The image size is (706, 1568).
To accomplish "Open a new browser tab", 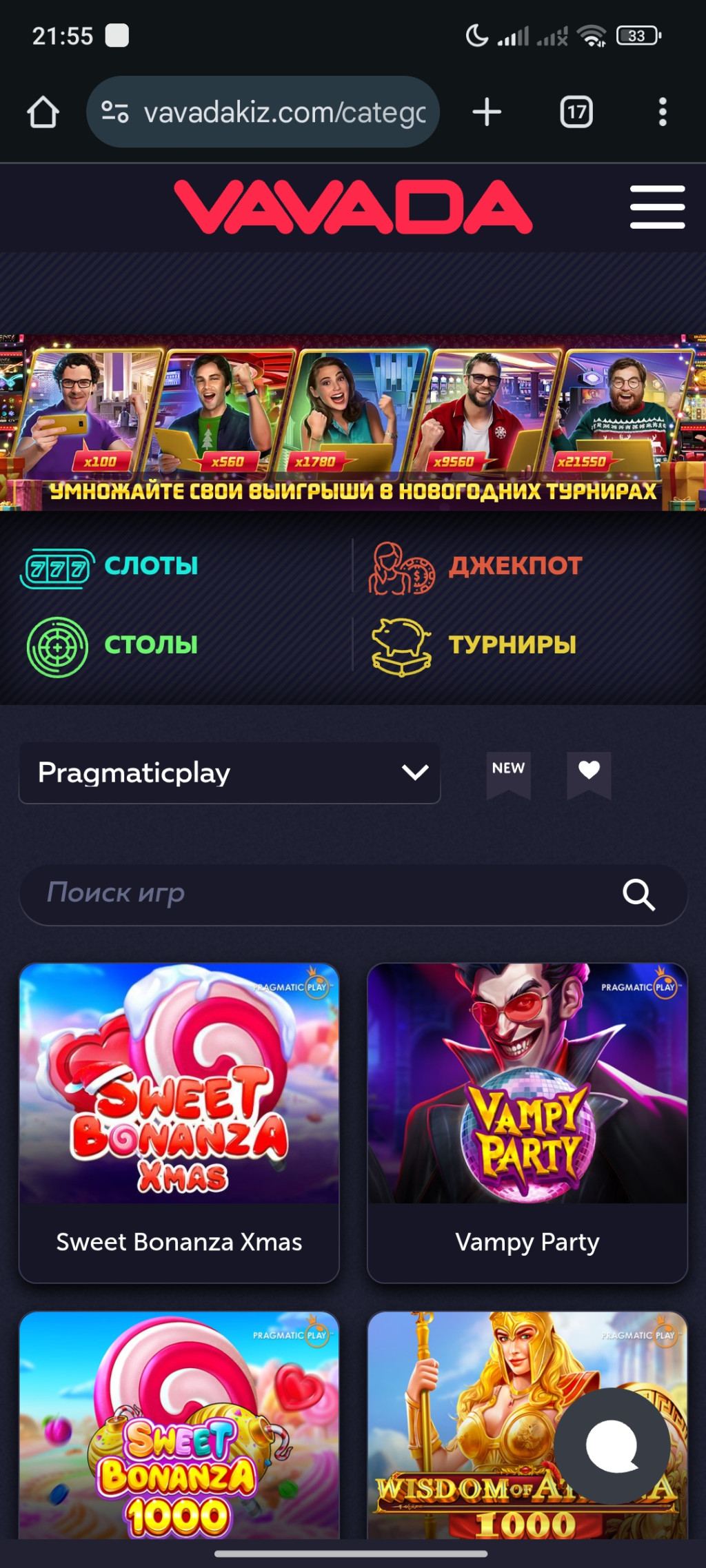I will pos(487,112).
